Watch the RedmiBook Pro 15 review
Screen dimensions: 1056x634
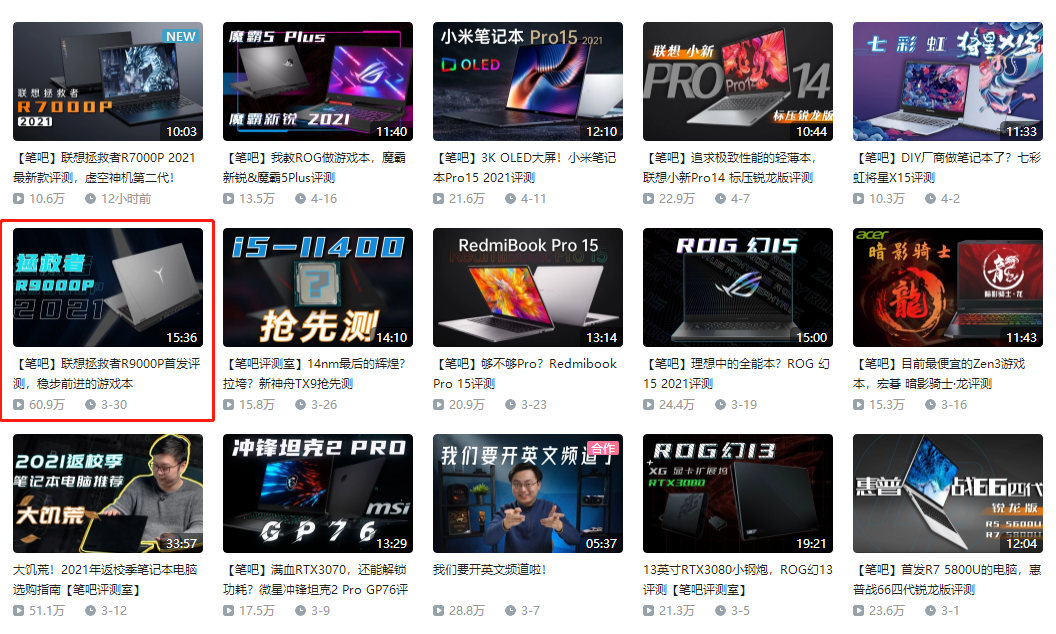tap(528, 288)
